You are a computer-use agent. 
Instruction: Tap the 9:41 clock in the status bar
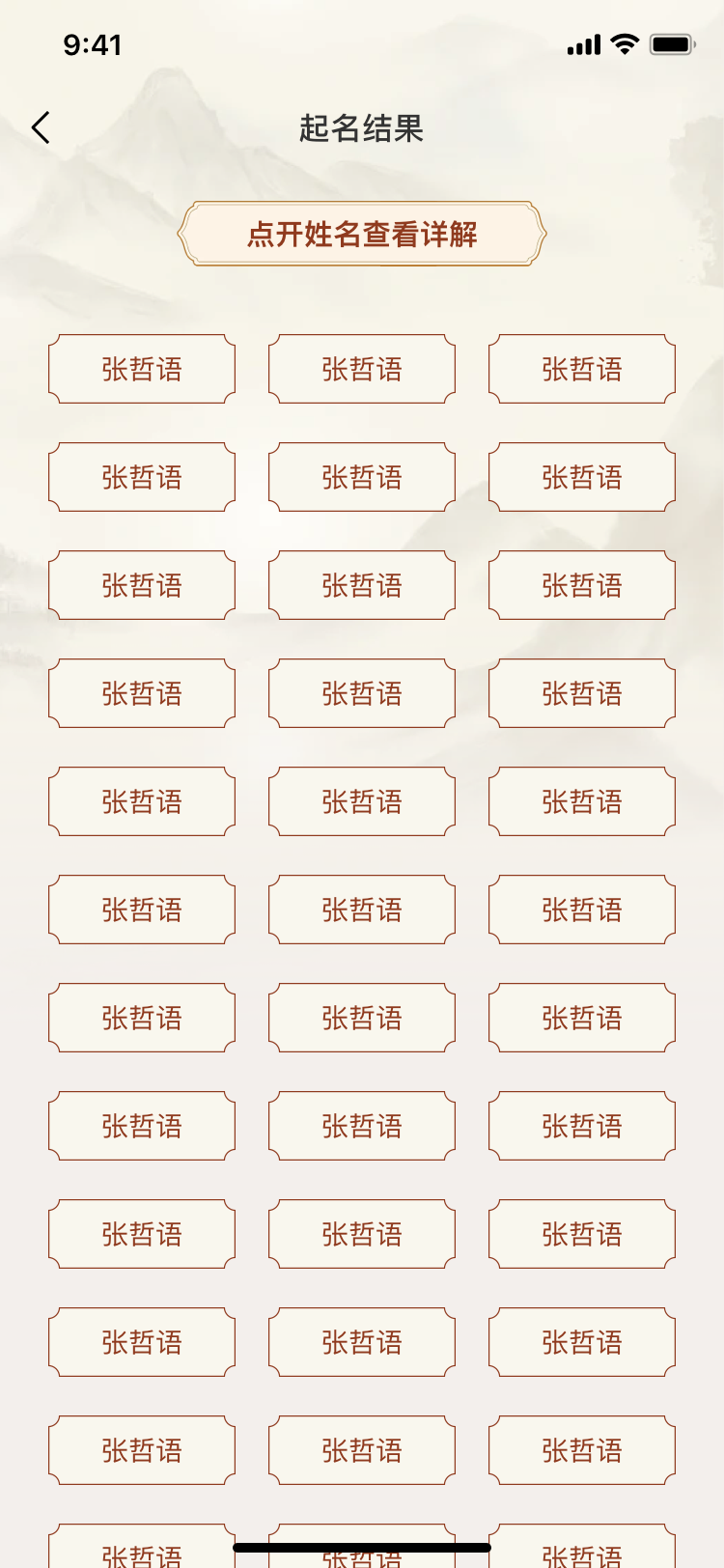[93, 44]
